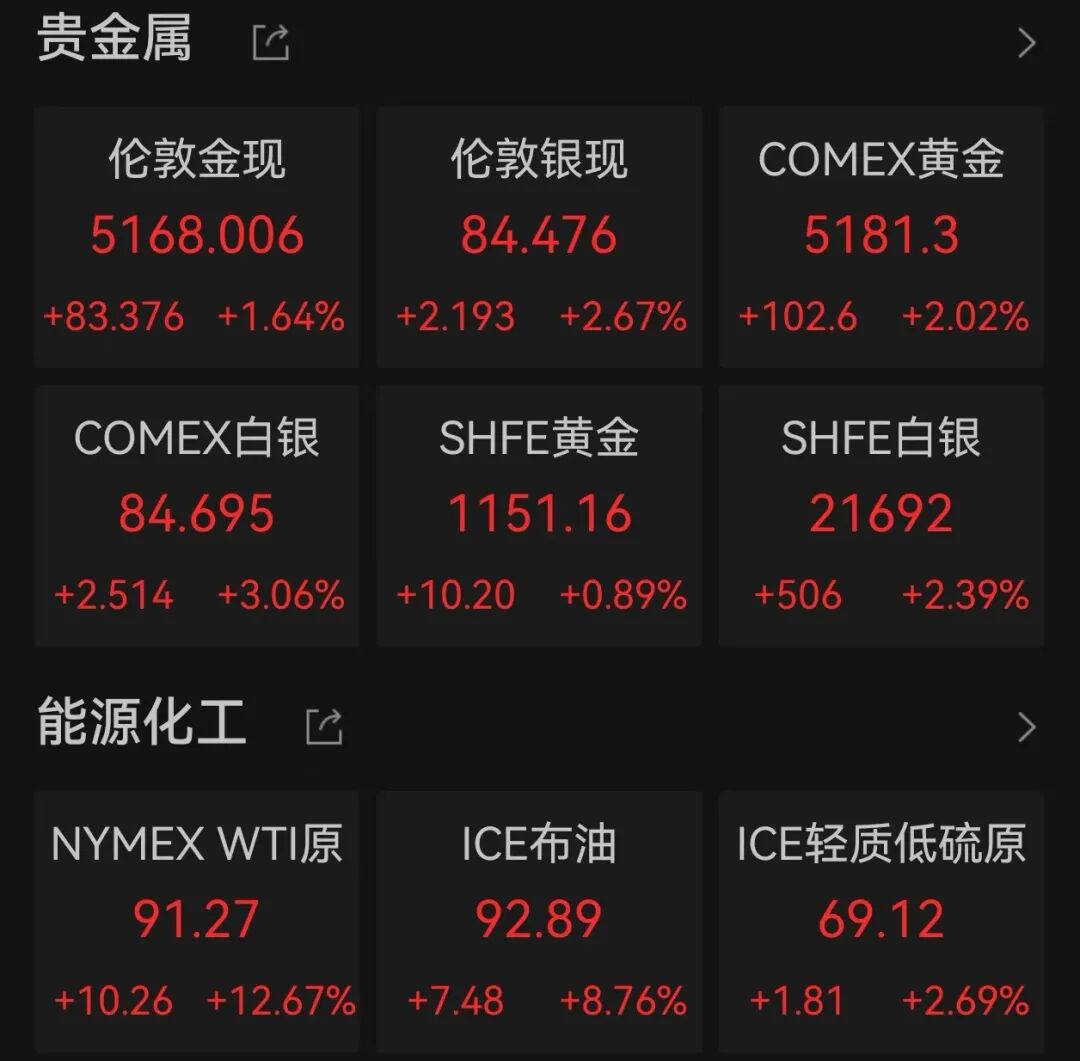
Task: Open the 伦敦金现 quote card
Action: click(197, 237)
